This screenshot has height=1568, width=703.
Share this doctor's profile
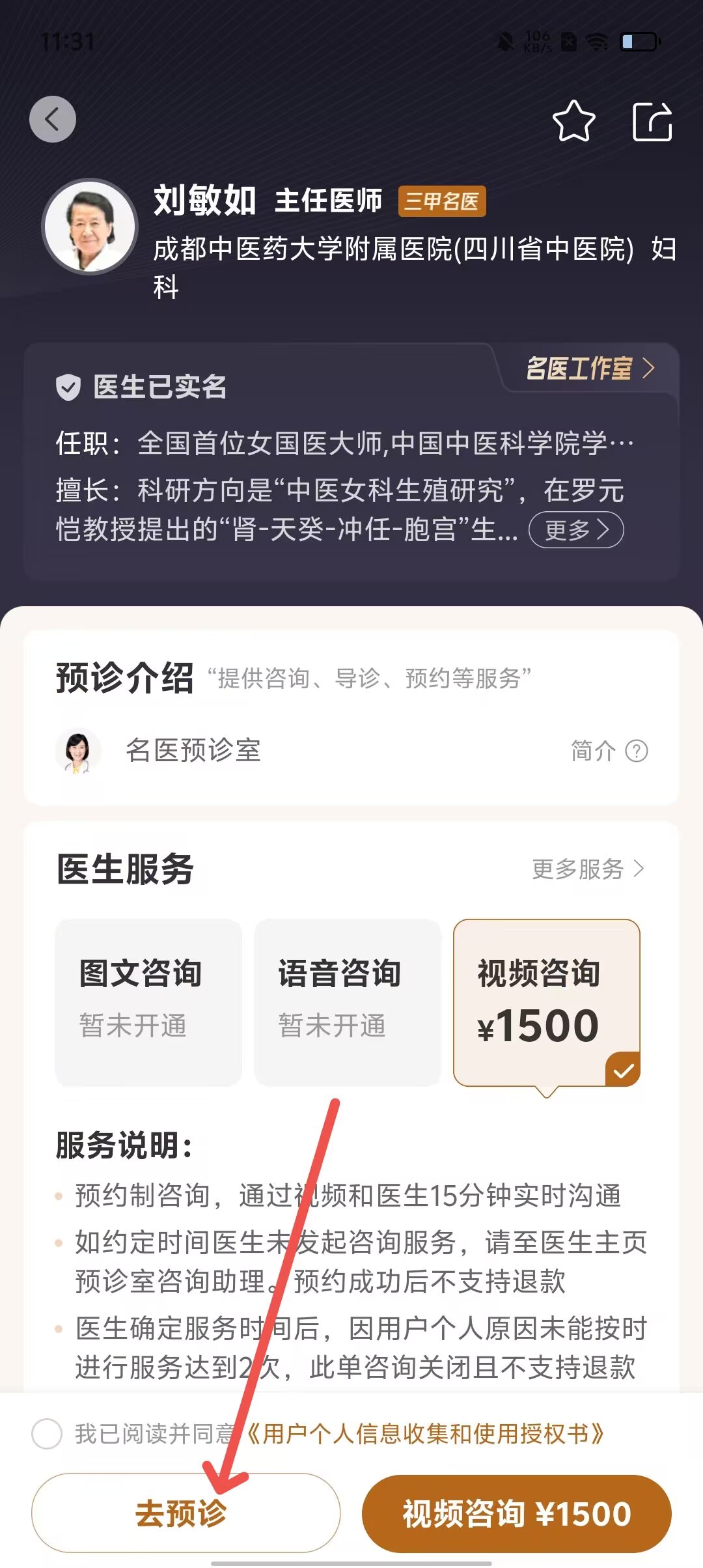652,121
